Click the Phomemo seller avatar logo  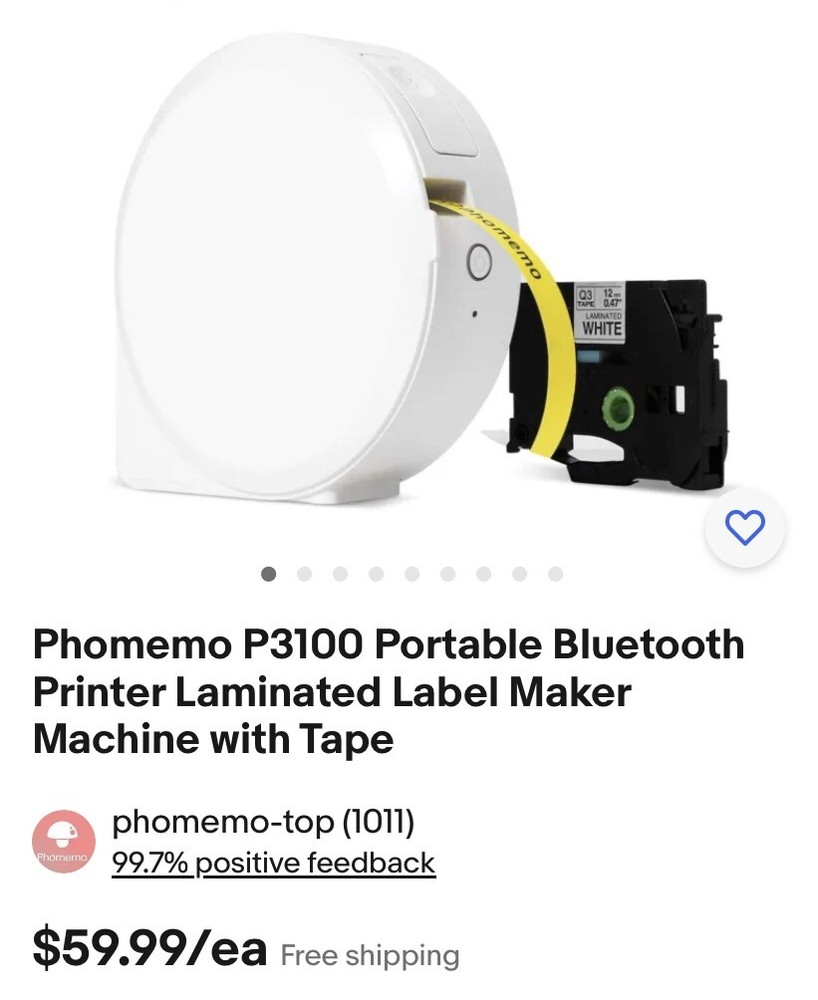click(63, 840)
